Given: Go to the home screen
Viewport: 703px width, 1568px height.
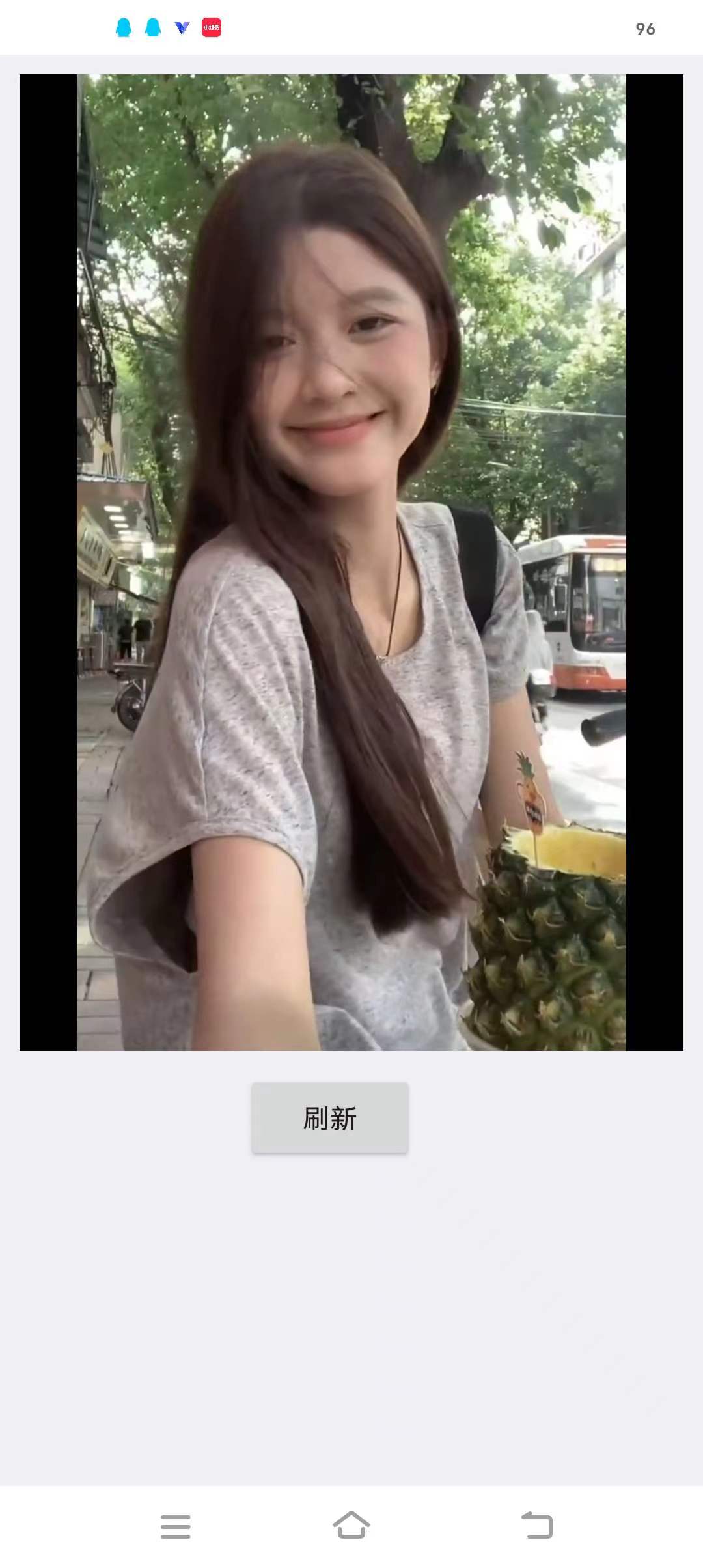Looking at the screenshot, I should pyautogui.click(x=351, y=1525).
